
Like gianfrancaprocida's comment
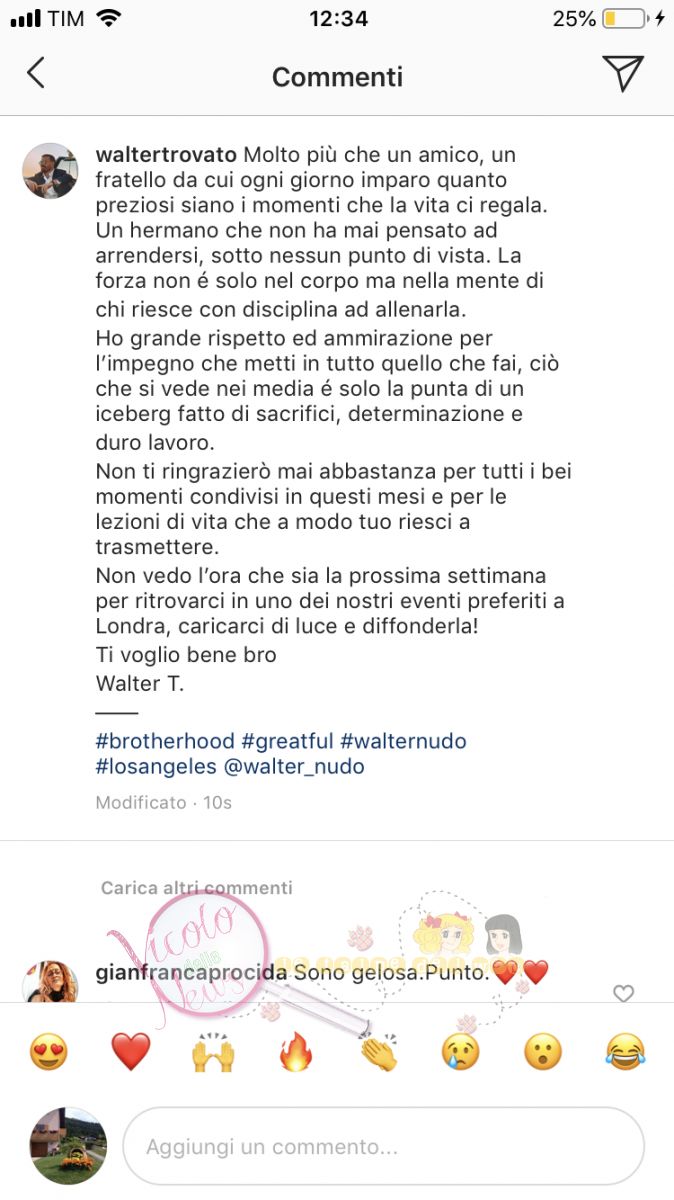click(623, 993)
